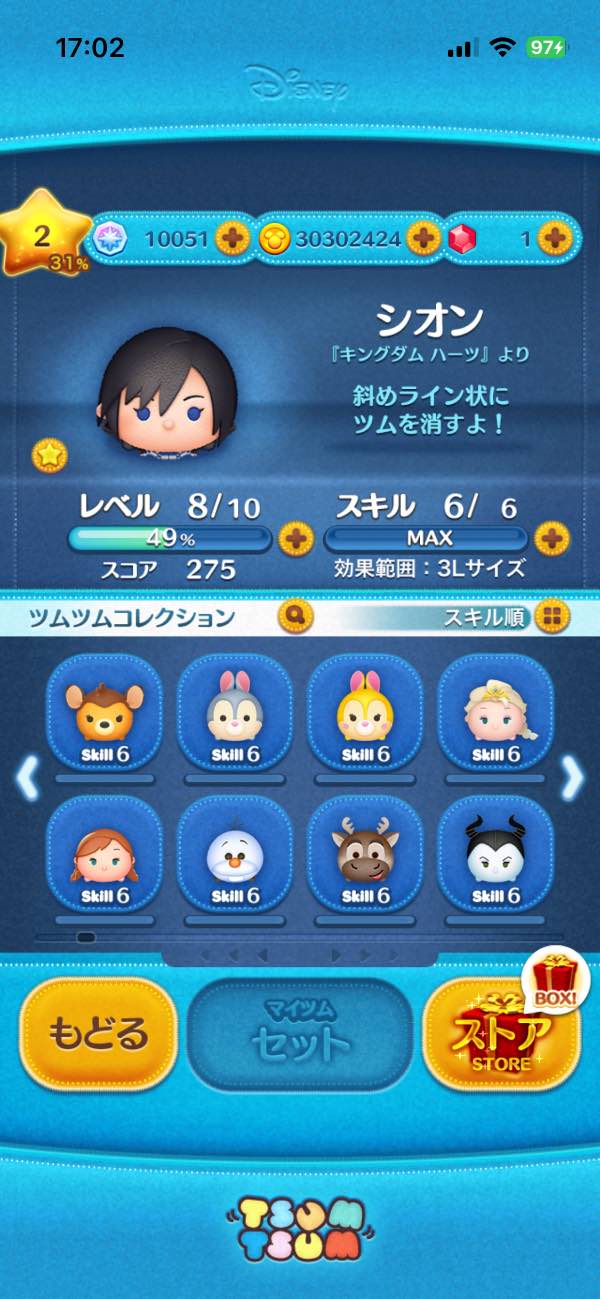This screenshot has width=600, height=1299.
Task: Select the Olaf Tsum
Action: (233, 853)
